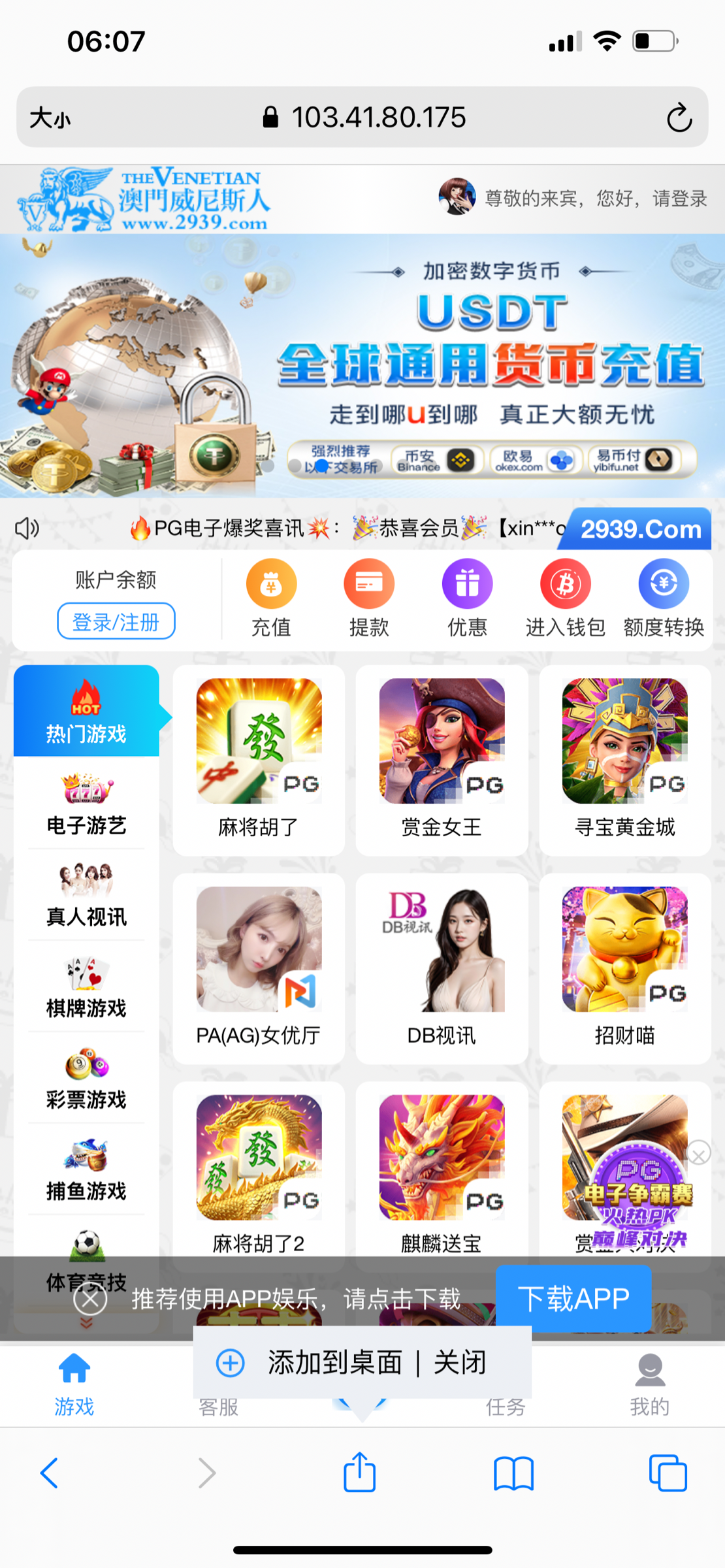Viewport: 725px width, 1568px height.
Task: Dismiss the app download banner
Action: point(90,1299)
